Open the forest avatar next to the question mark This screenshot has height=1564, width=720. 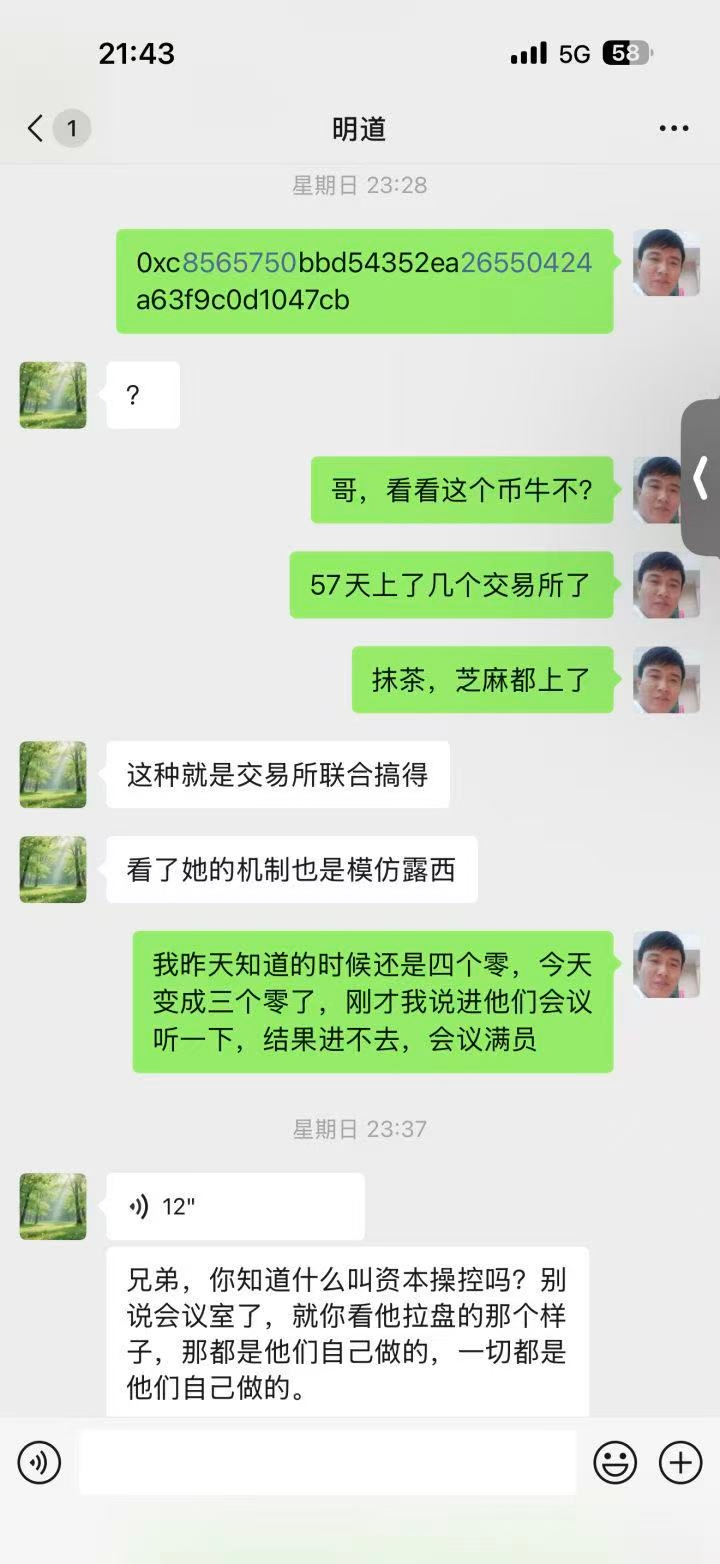point(53,395)
